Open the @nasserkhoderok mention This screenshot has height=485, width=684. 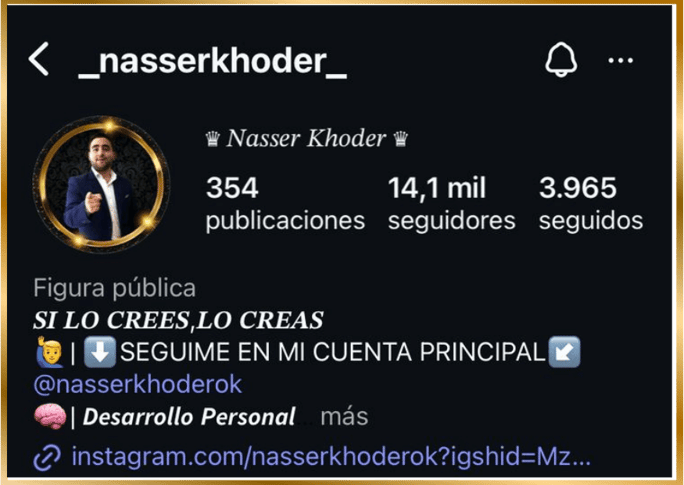[138, 384]
